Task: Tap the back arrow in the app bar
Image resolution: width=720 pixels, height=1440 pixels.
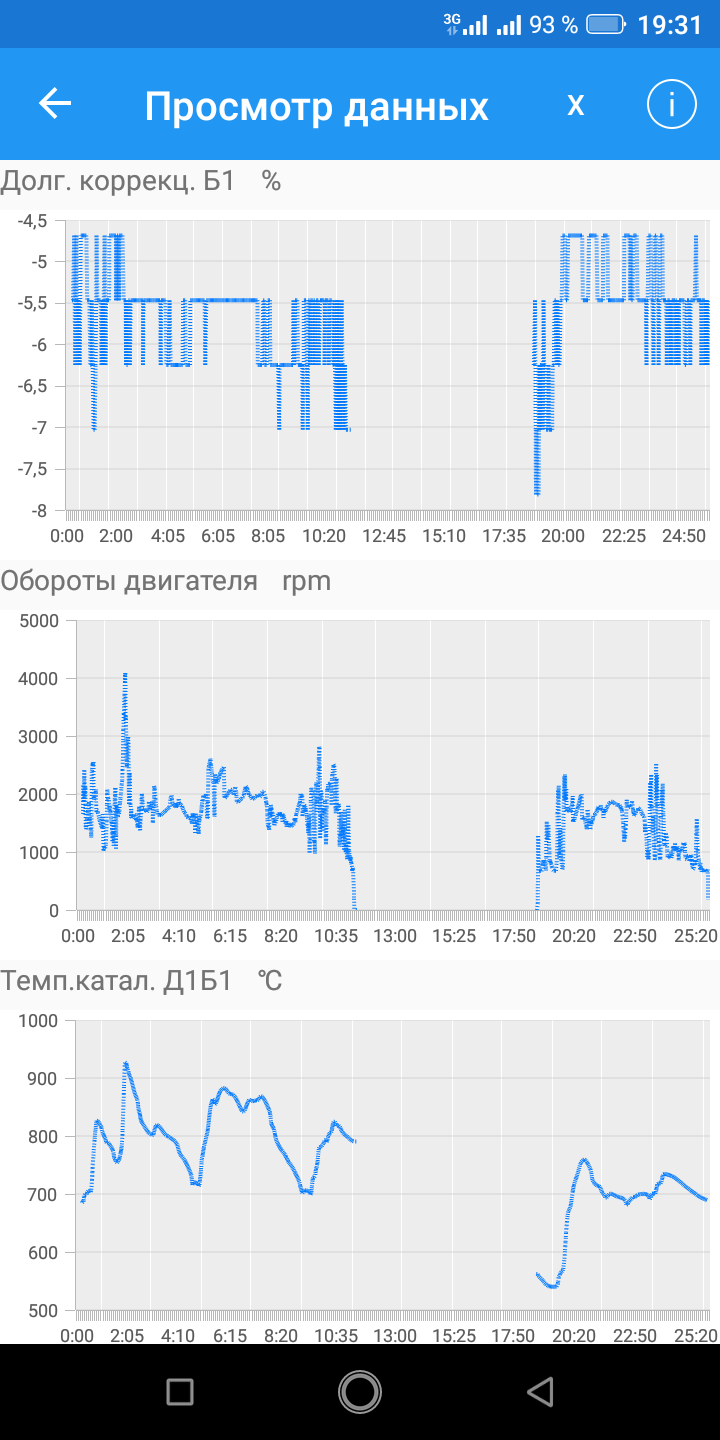Action: pos(55,104)
